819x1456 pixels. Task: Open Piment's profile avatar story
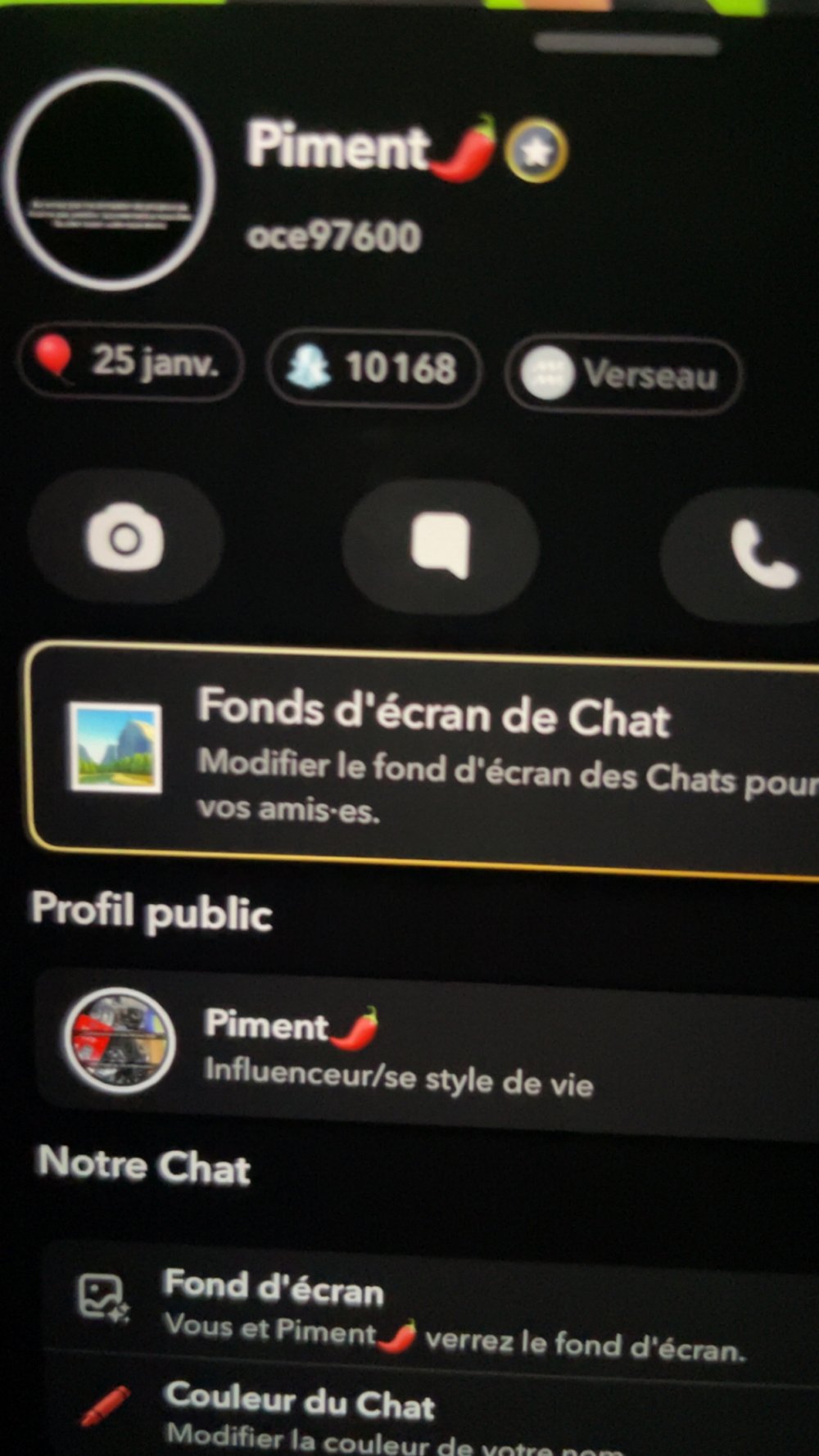click(111, 179)
